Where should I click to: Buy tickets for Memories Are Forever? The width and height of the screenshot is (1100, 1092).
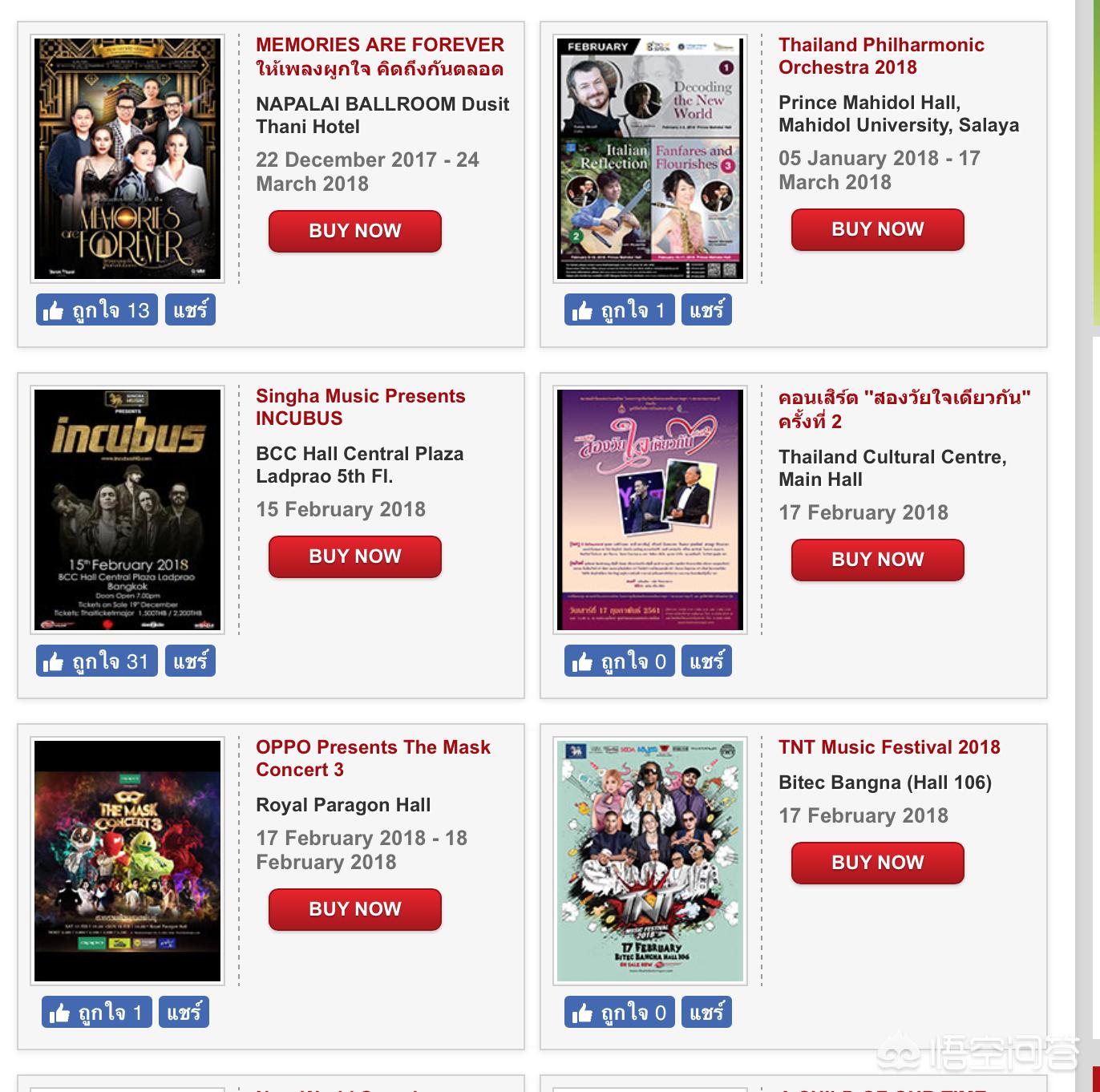tap(354, 231)
